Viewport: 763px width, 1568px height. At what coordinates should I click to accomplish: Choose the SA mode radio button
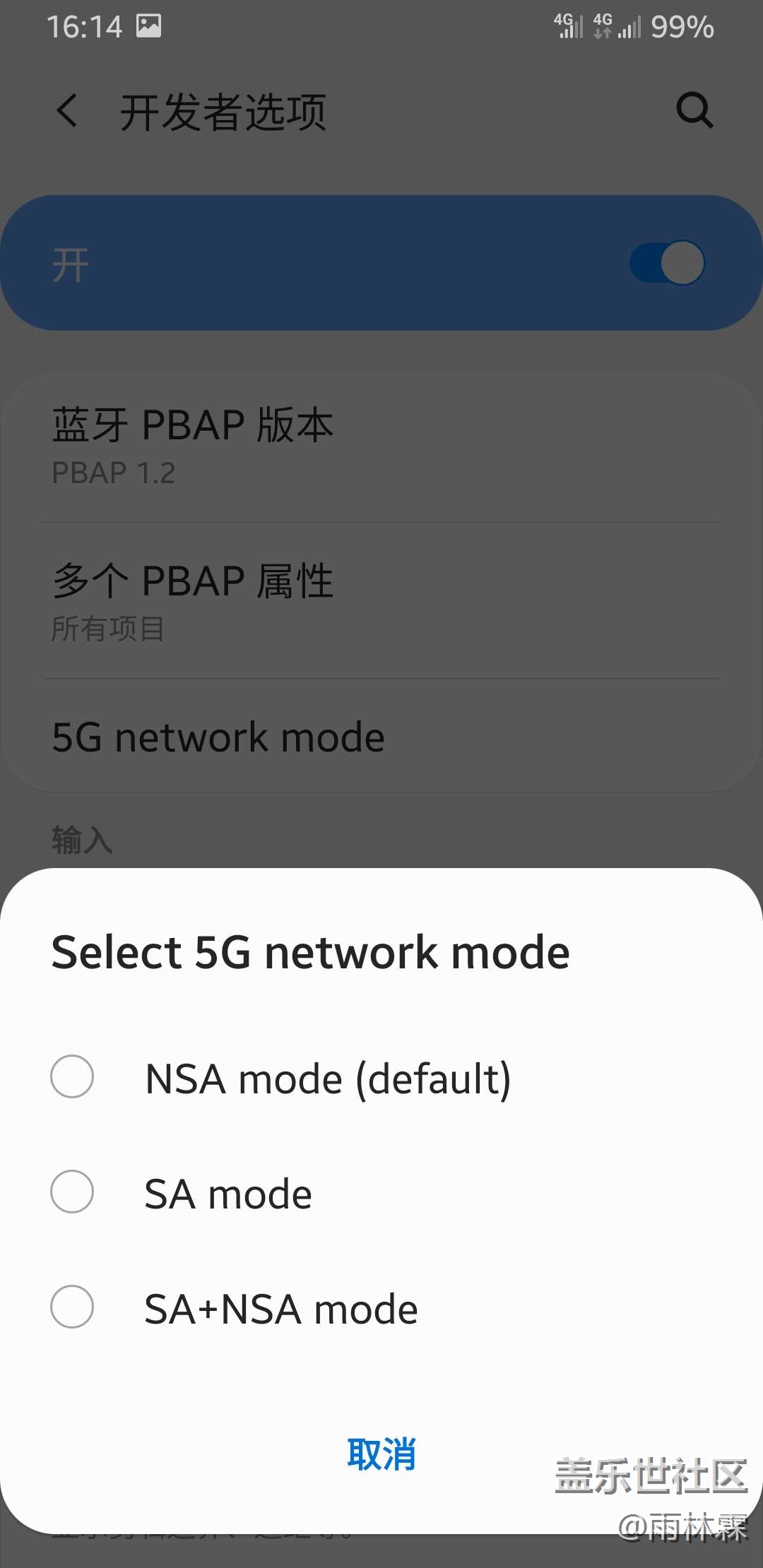72,1192
